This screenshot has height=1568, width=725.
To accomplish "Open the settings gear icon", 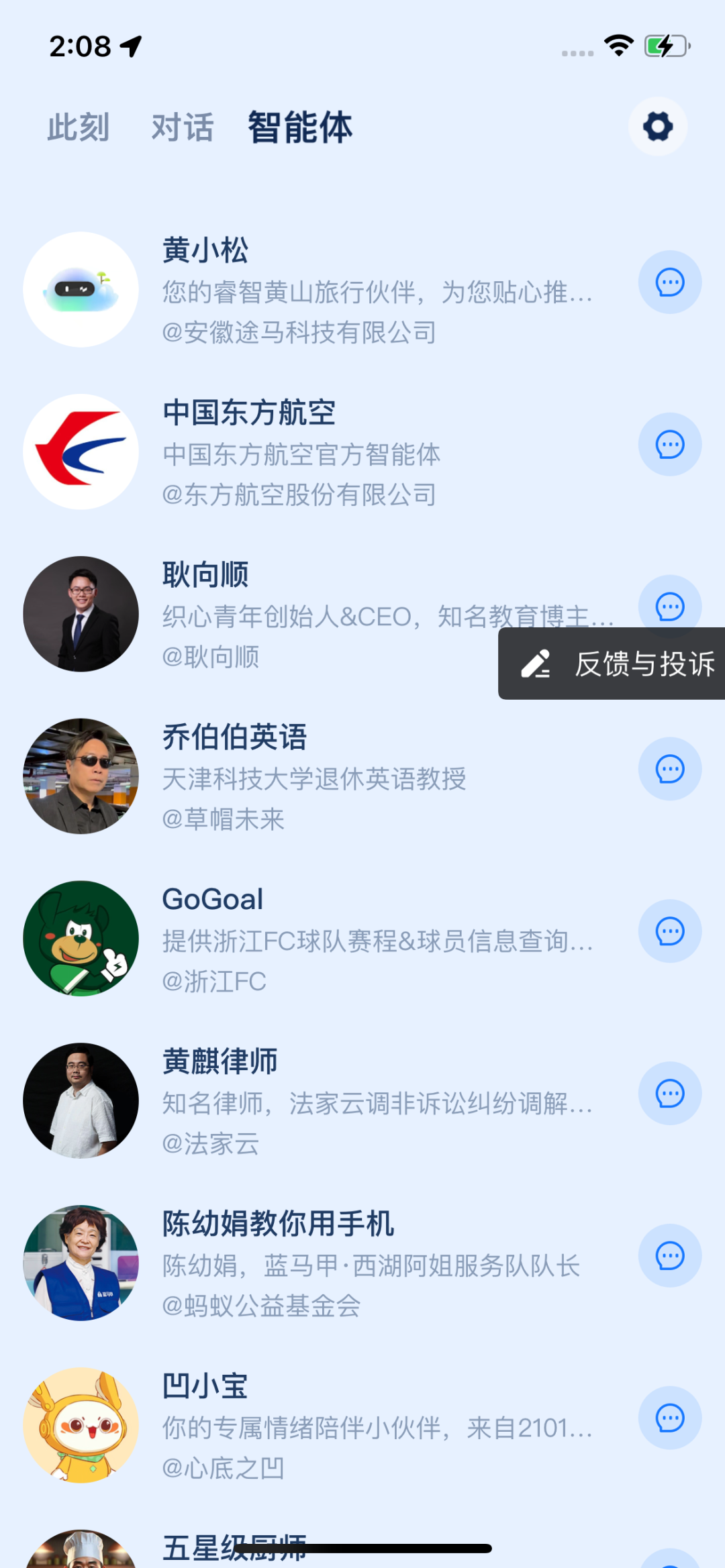I will pos(657,127).
